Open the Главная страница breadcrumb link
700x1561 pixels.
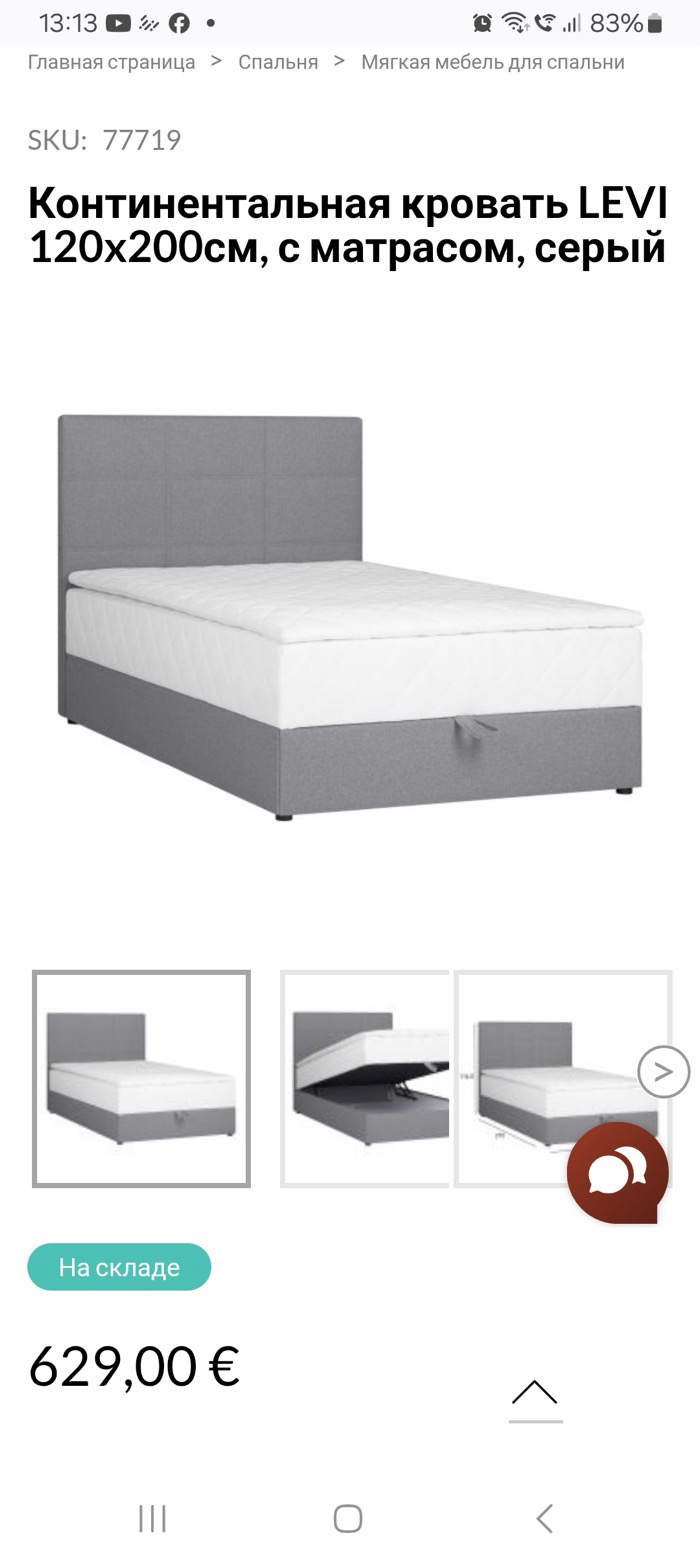point(111,62)
